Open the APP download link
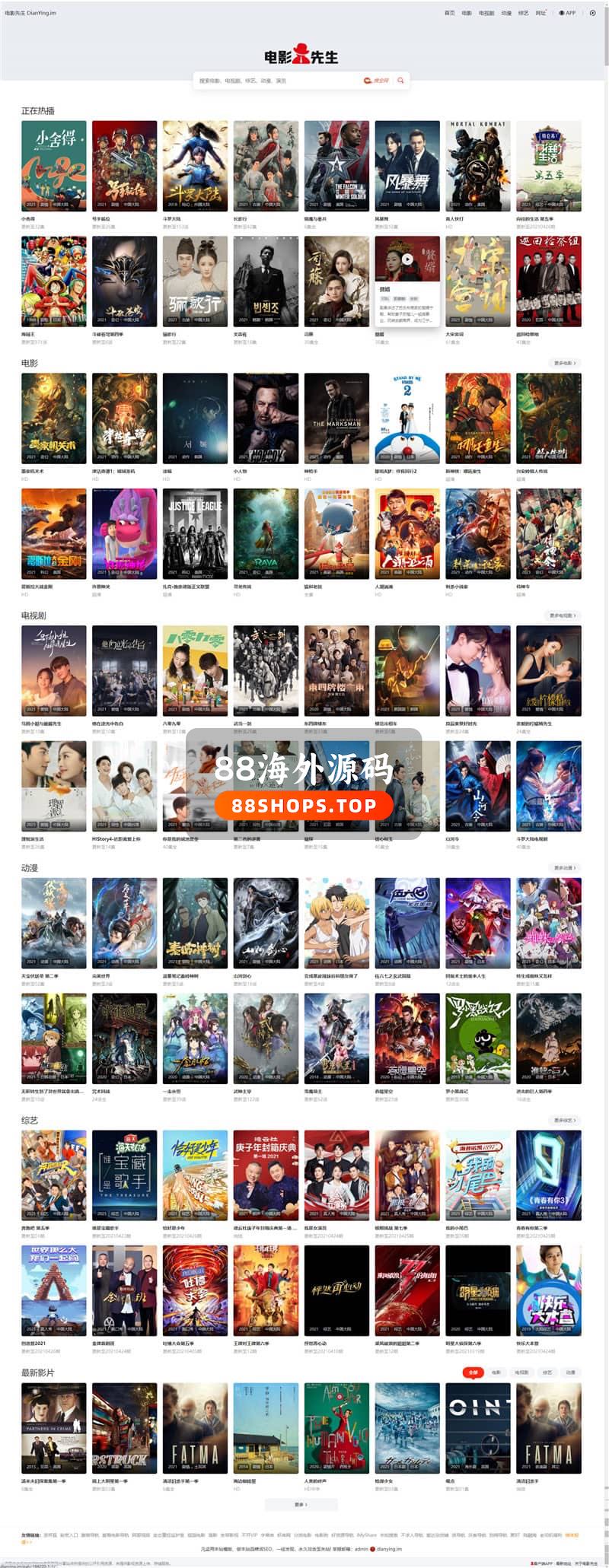609x1568 pixels. 568,13
